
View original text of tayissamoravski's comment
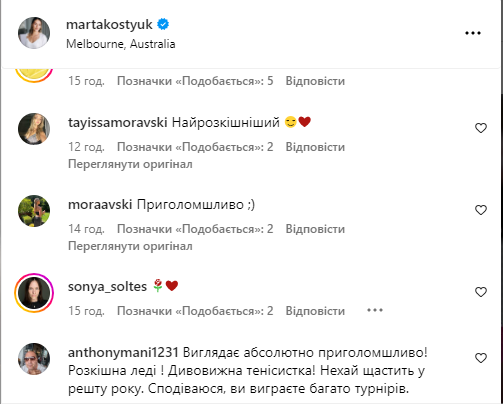[130, 164]
